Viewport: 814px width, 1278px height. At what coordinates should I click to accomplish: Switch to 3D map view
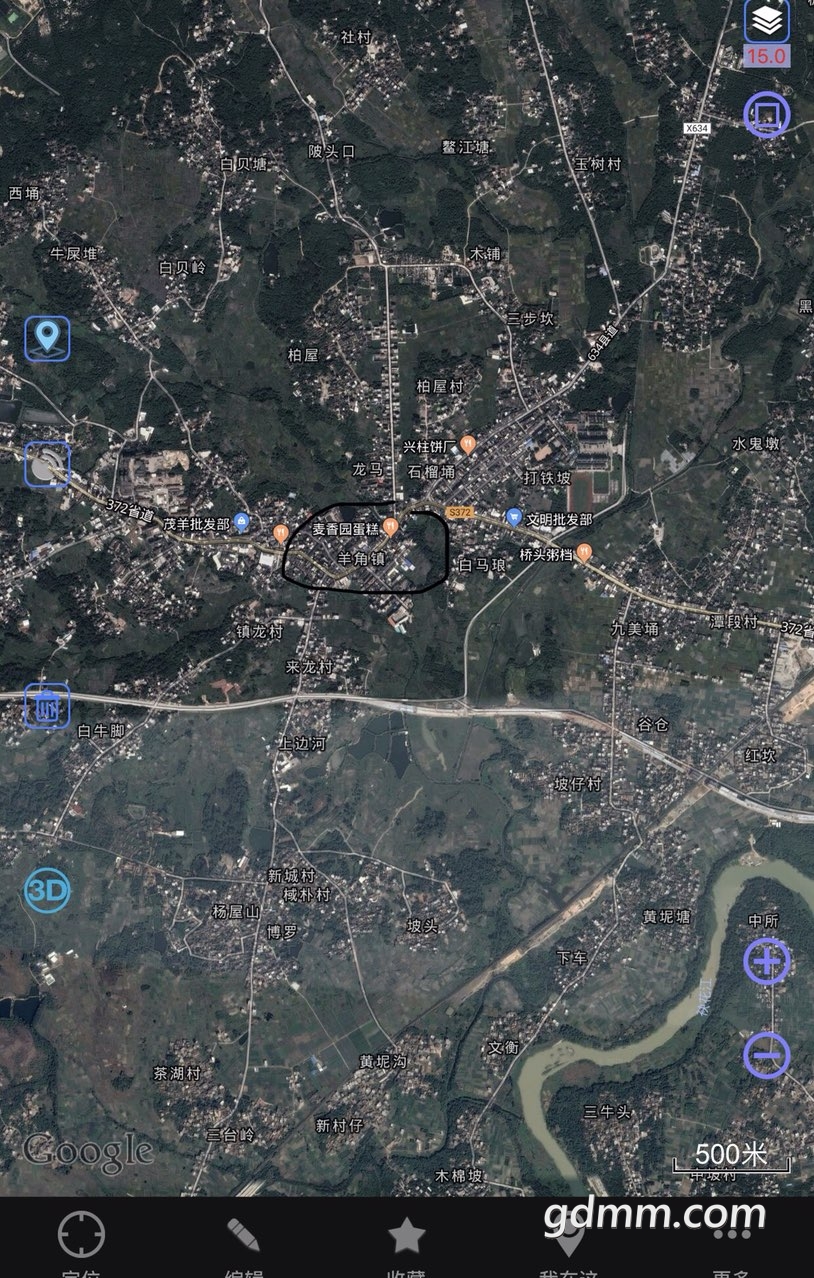(x=47, y=889)
